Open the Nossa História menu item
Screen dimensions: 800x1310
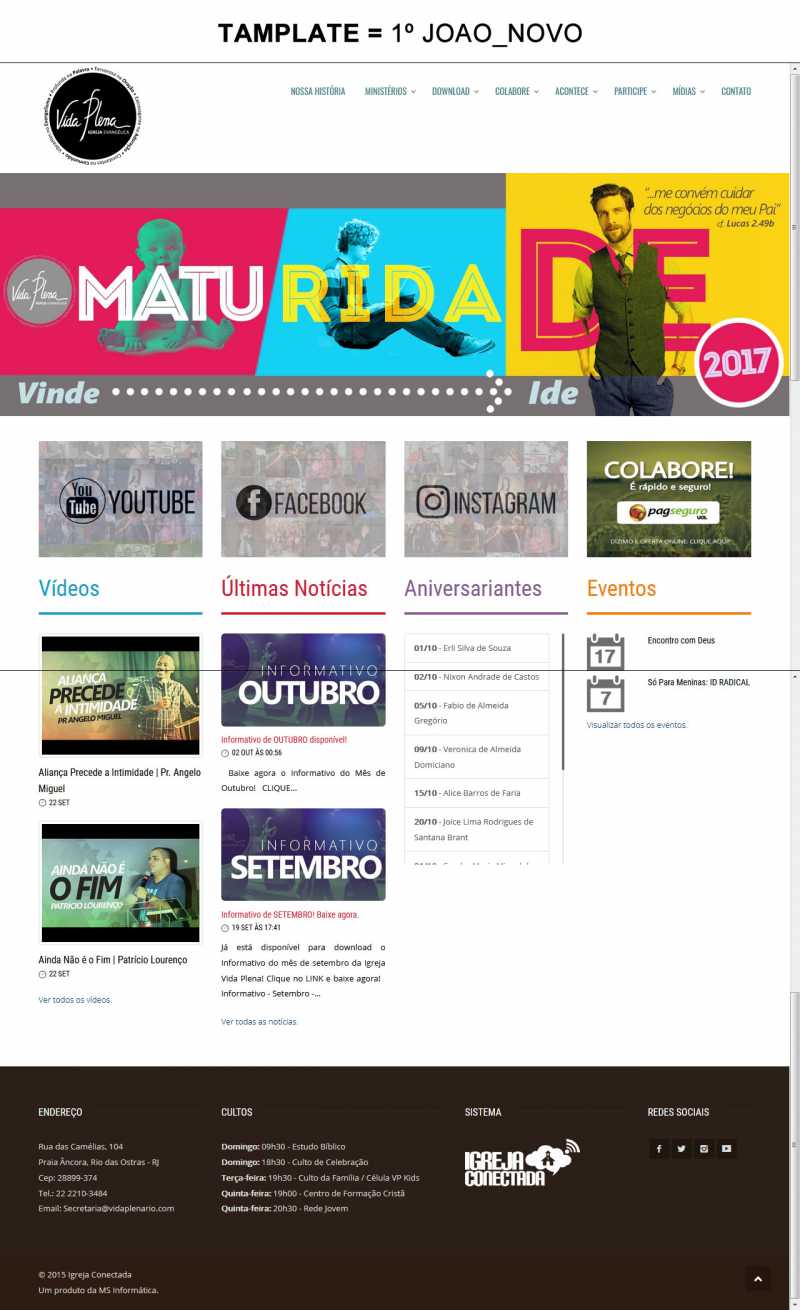pyautogui.click(x=318, y=91)
